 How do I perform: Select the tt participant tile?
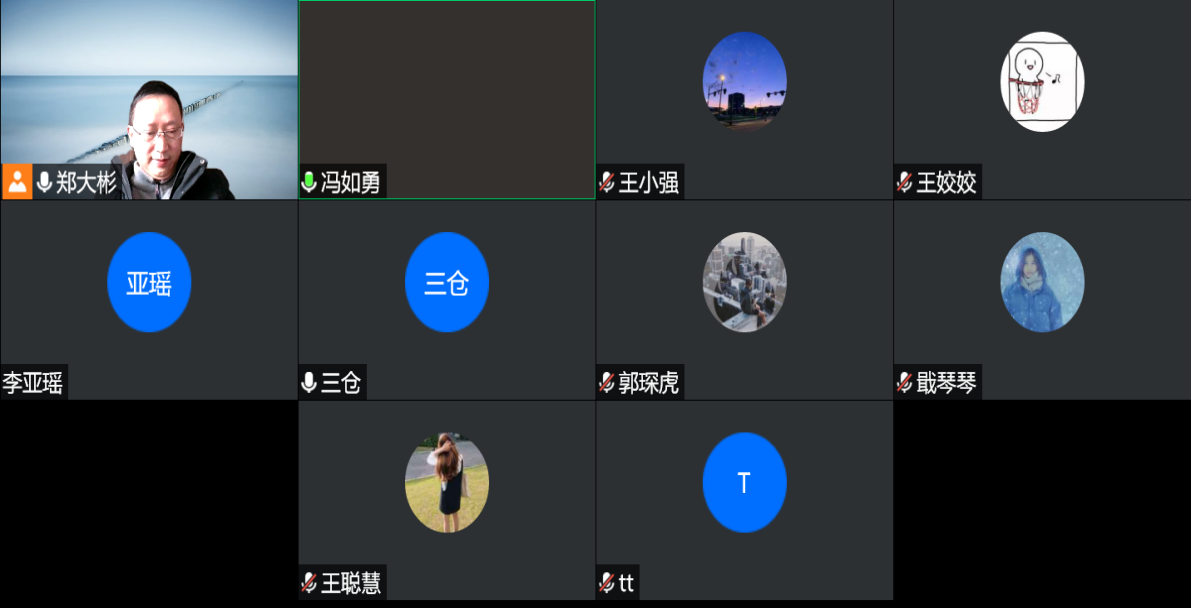click(x=744, y=500)
